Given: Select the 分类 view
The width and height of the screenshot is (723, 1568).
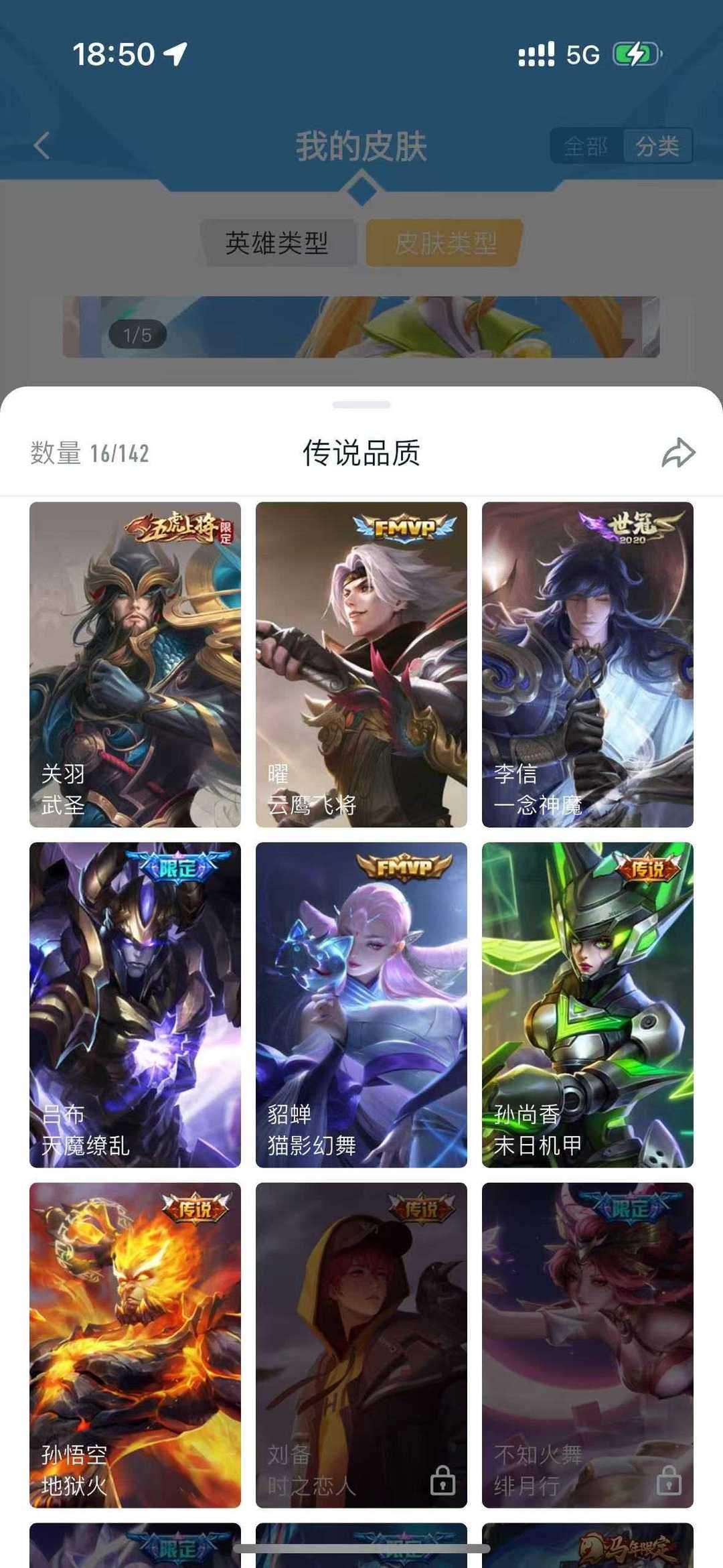Looking at the screenshot, I should pyautogui.click(x=657, y=145).
